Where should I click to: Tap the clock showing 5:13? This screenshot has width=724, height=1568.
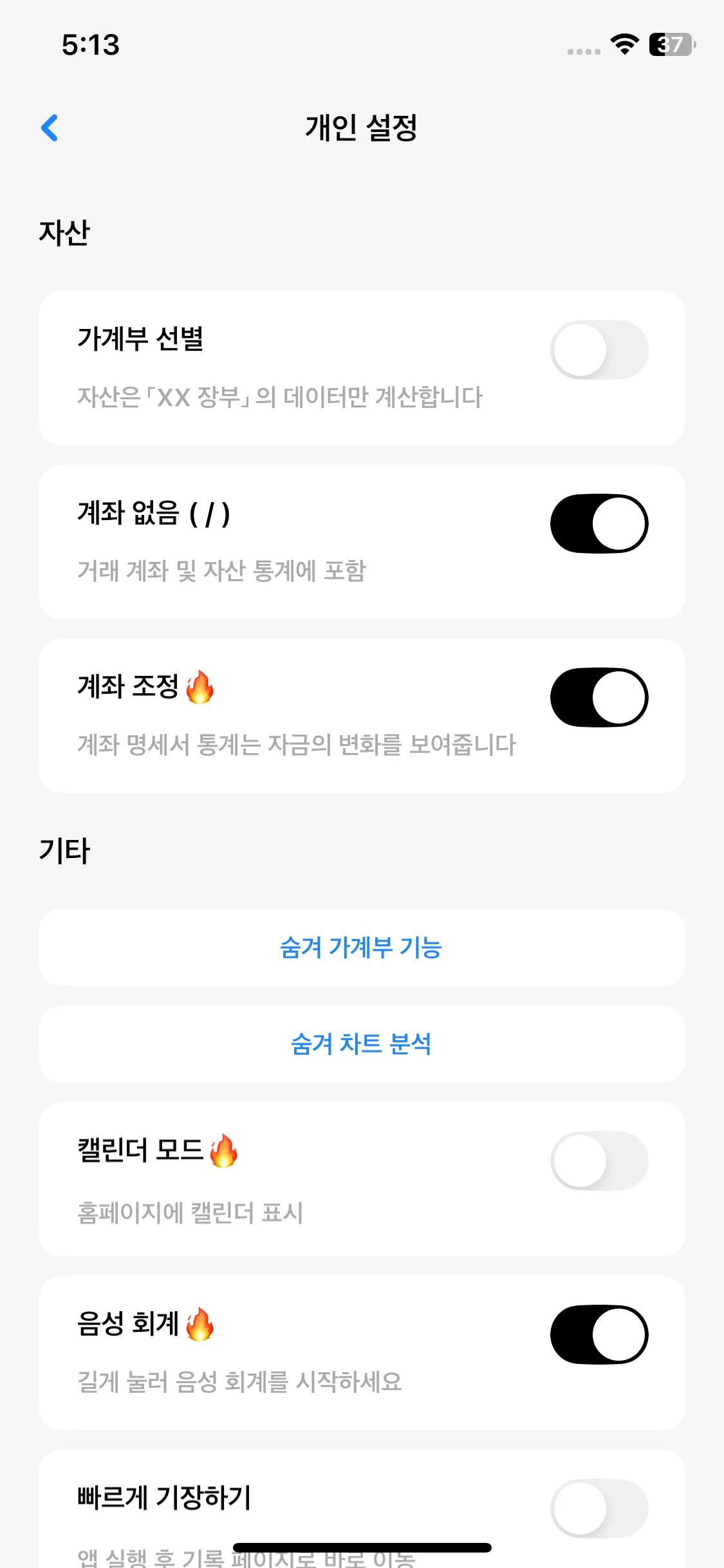point(91,44)
